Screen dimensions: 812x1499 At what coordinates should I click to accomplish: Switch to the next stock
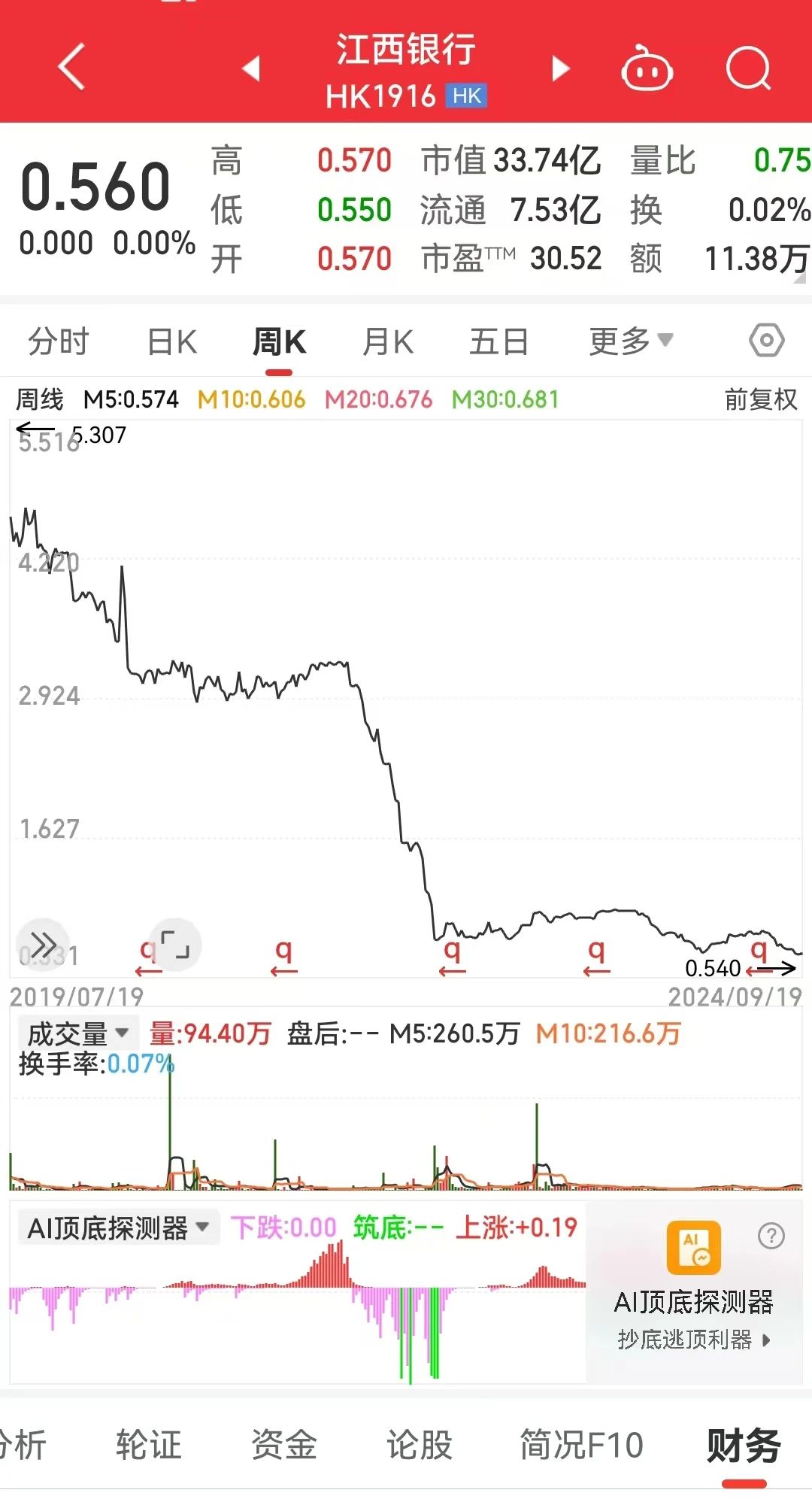click(560, 68)
